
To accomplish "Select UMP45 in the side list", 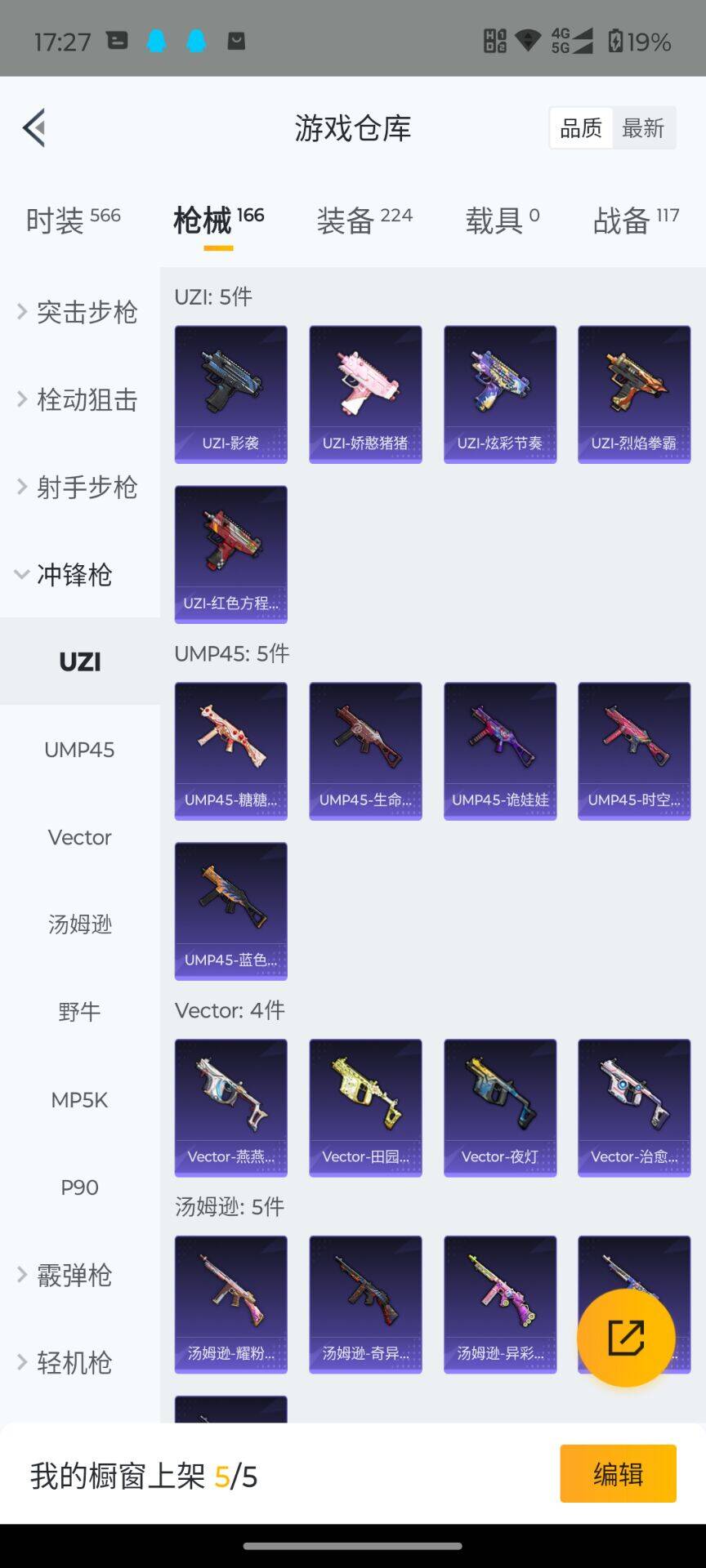I will tap(80, 750).
